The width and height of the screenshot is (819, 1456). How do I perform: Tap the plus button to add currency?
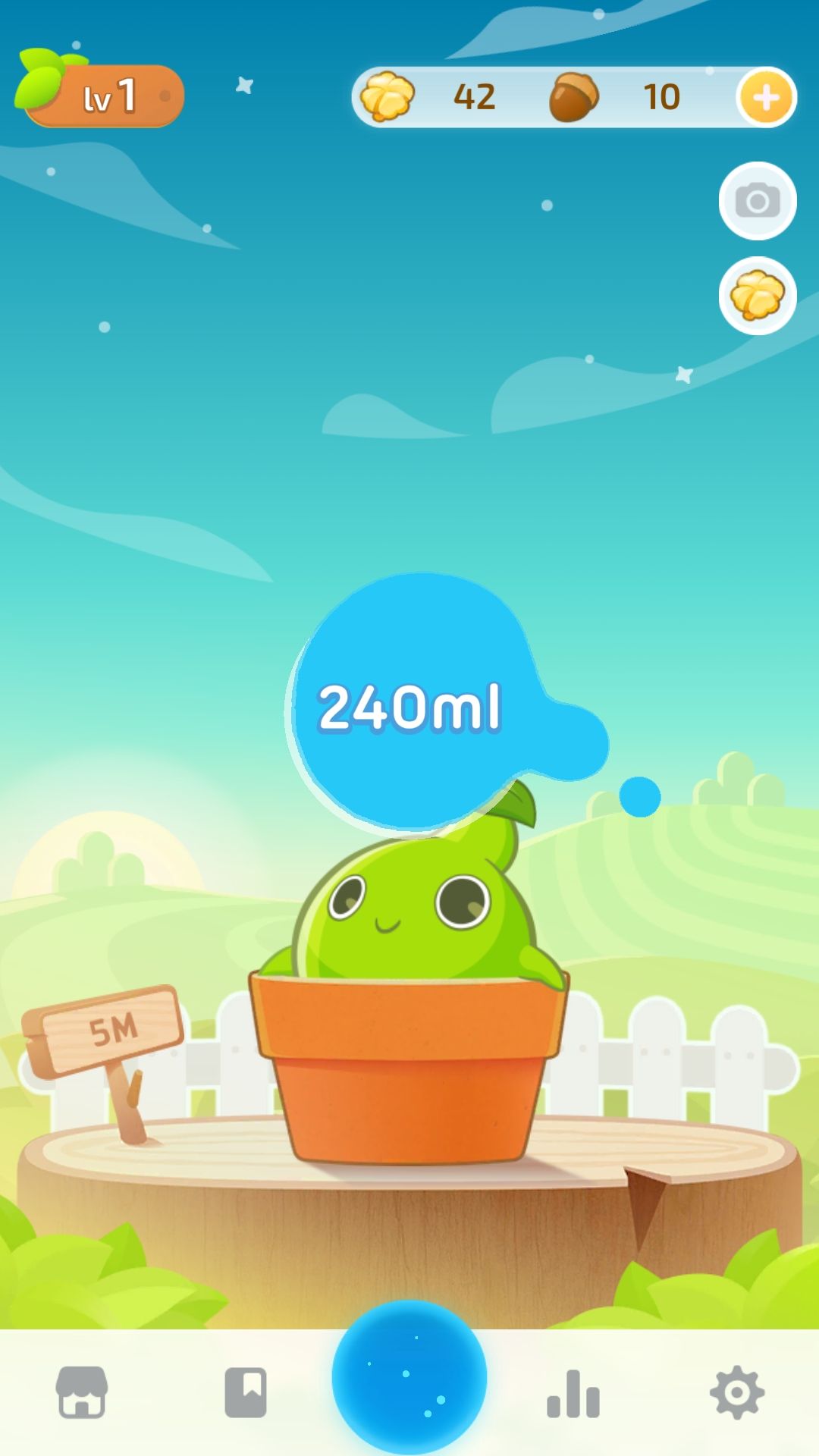pos(766,97)
